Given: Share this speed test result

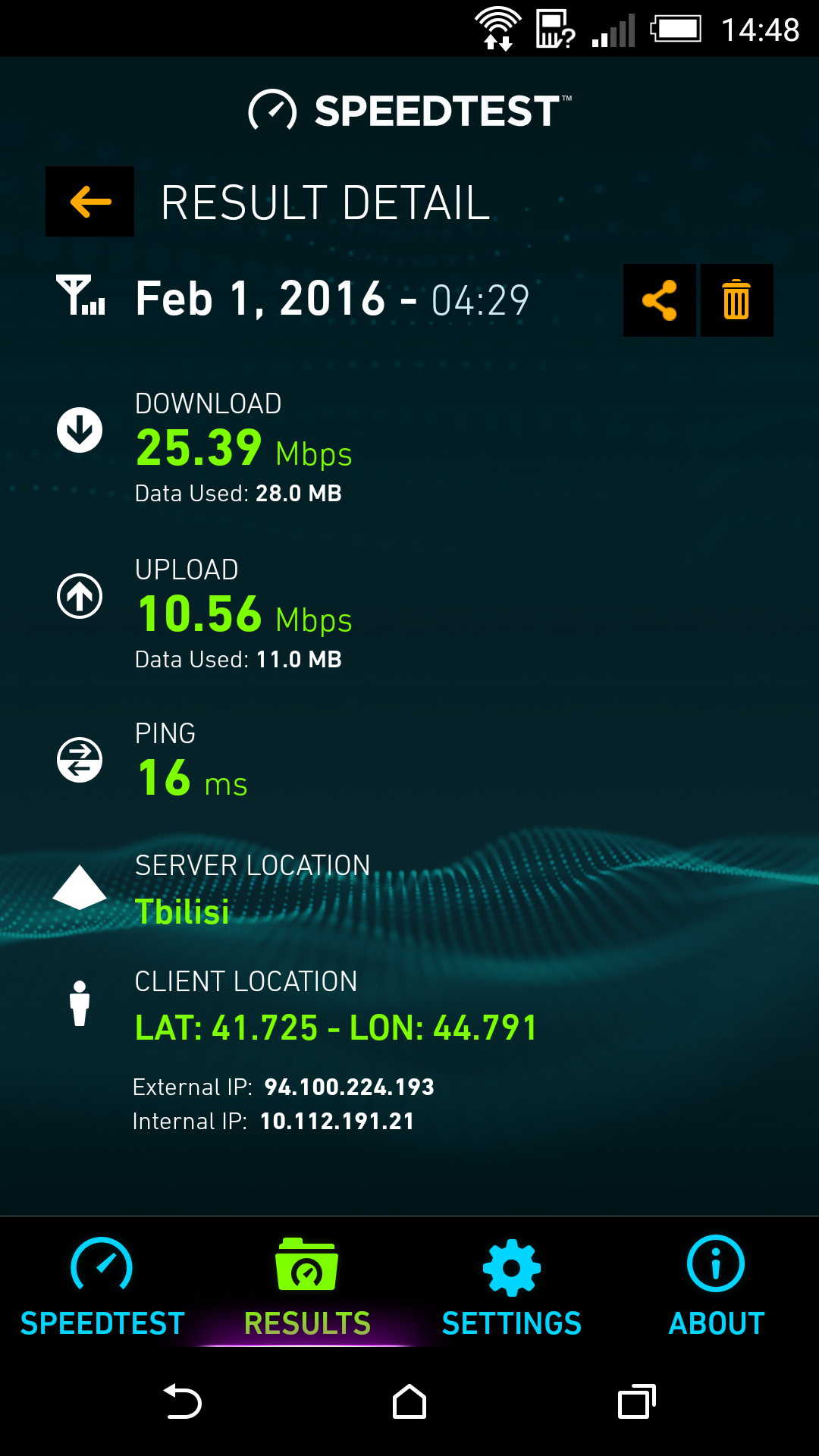Looking at the screenshot, I should point(659,300).
